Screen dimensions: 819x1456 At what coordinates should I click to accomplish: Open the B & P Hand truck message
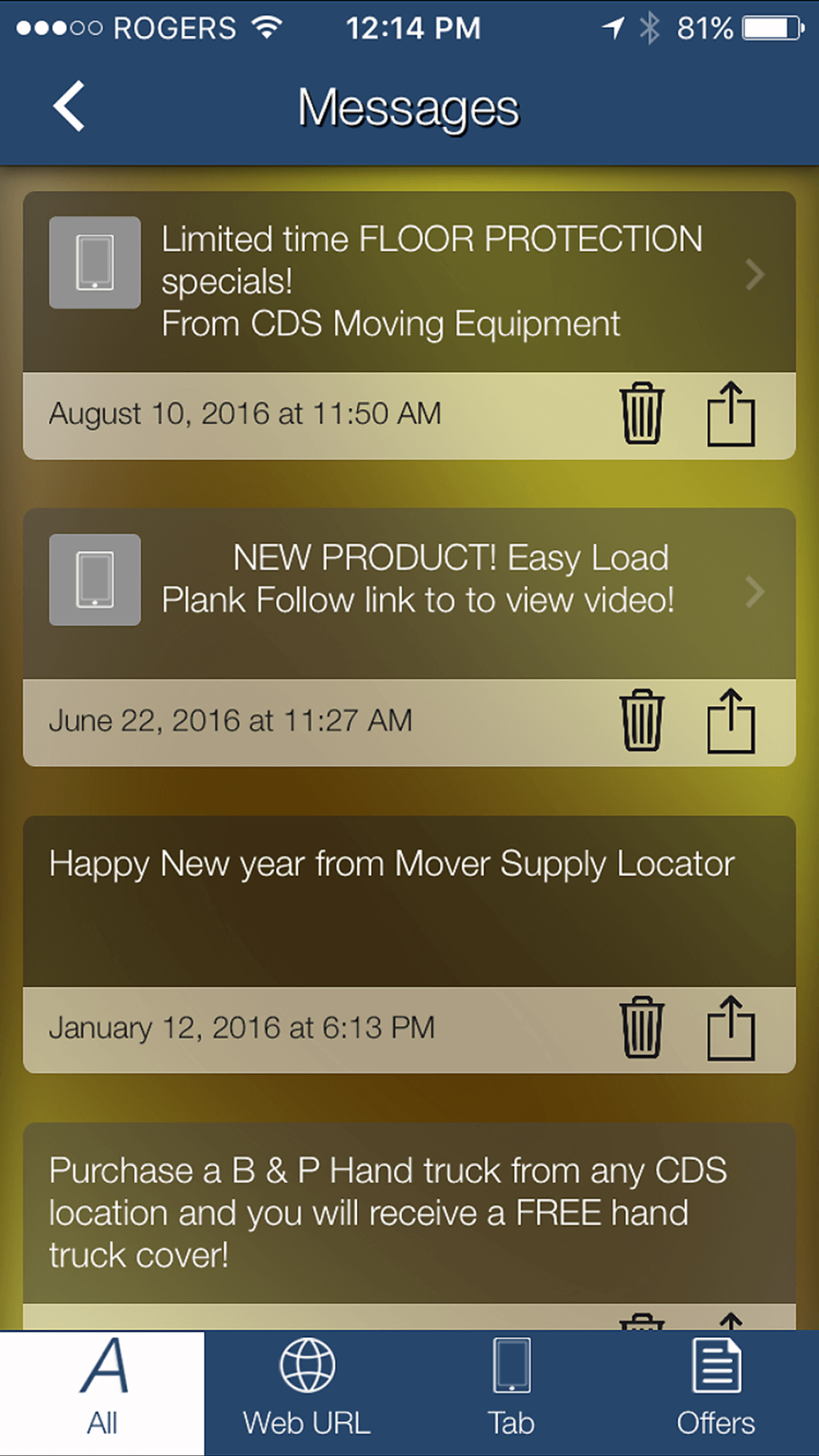click(409, 1213)
